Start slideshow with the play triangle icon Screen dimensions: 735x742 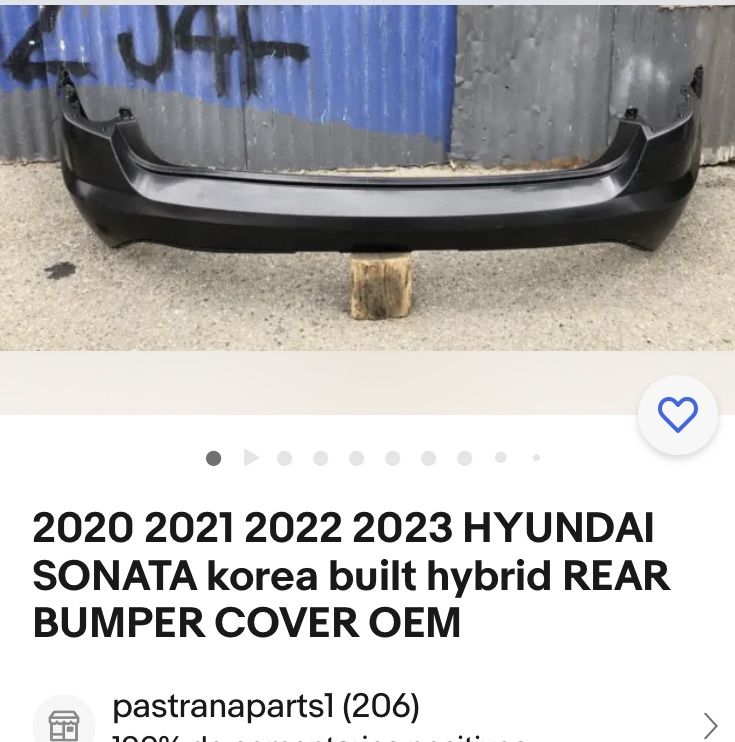(x=251, y=458)
